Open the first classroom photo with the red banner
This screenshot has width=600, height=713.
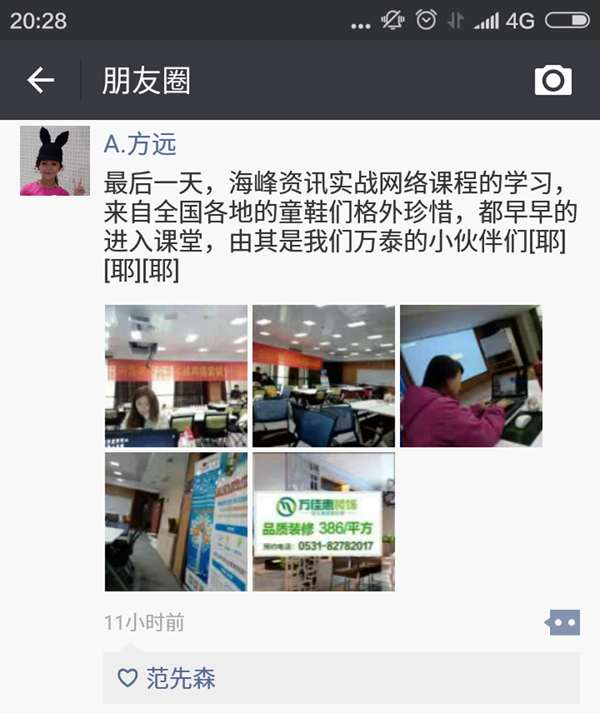176,375
